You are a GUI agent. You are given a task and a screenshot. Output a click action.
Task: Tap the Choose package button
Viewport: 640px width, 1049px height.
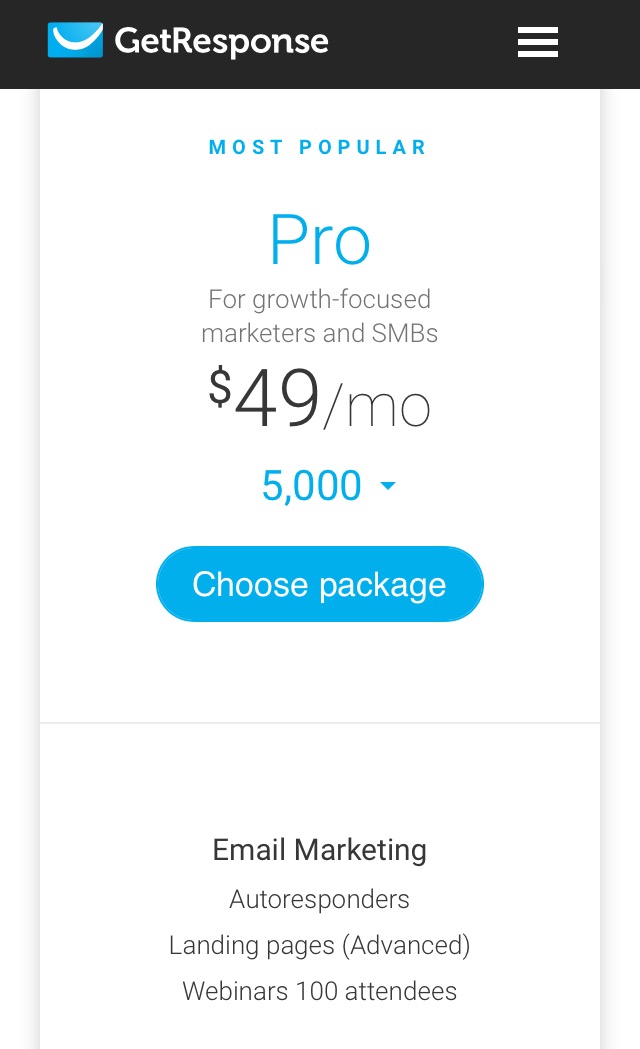tap(320, 584)
